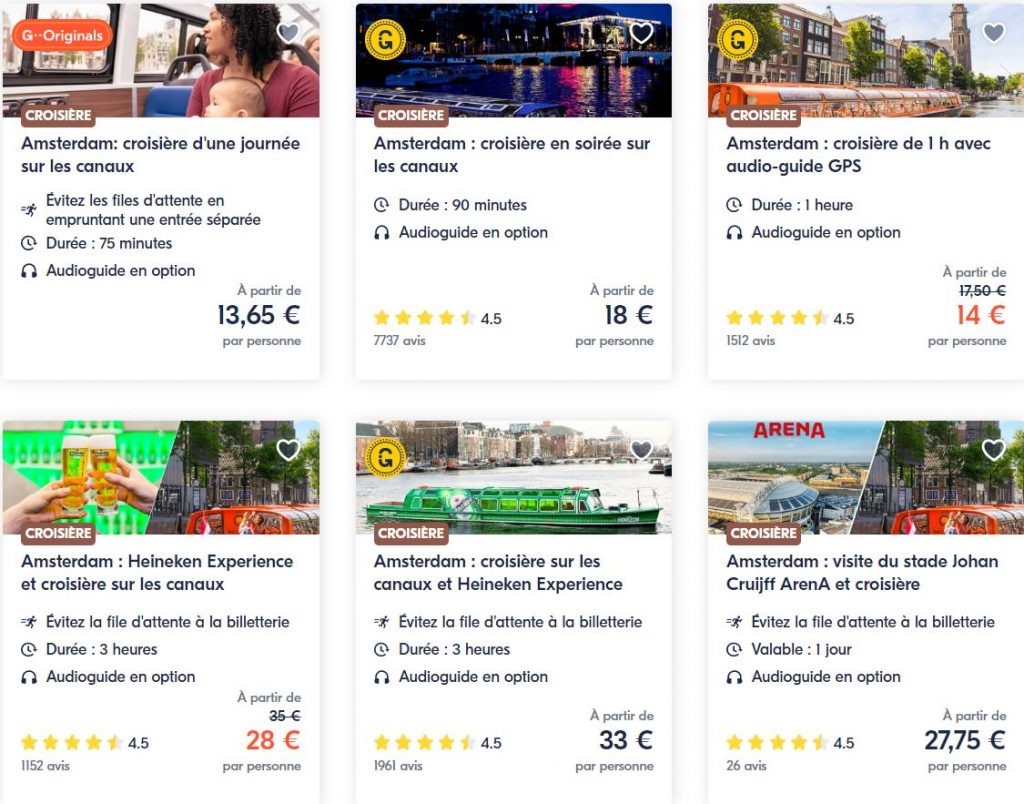
Task: Save the 'croisière d'une journée' card to wishlist
Action: [x=288, y=33]
